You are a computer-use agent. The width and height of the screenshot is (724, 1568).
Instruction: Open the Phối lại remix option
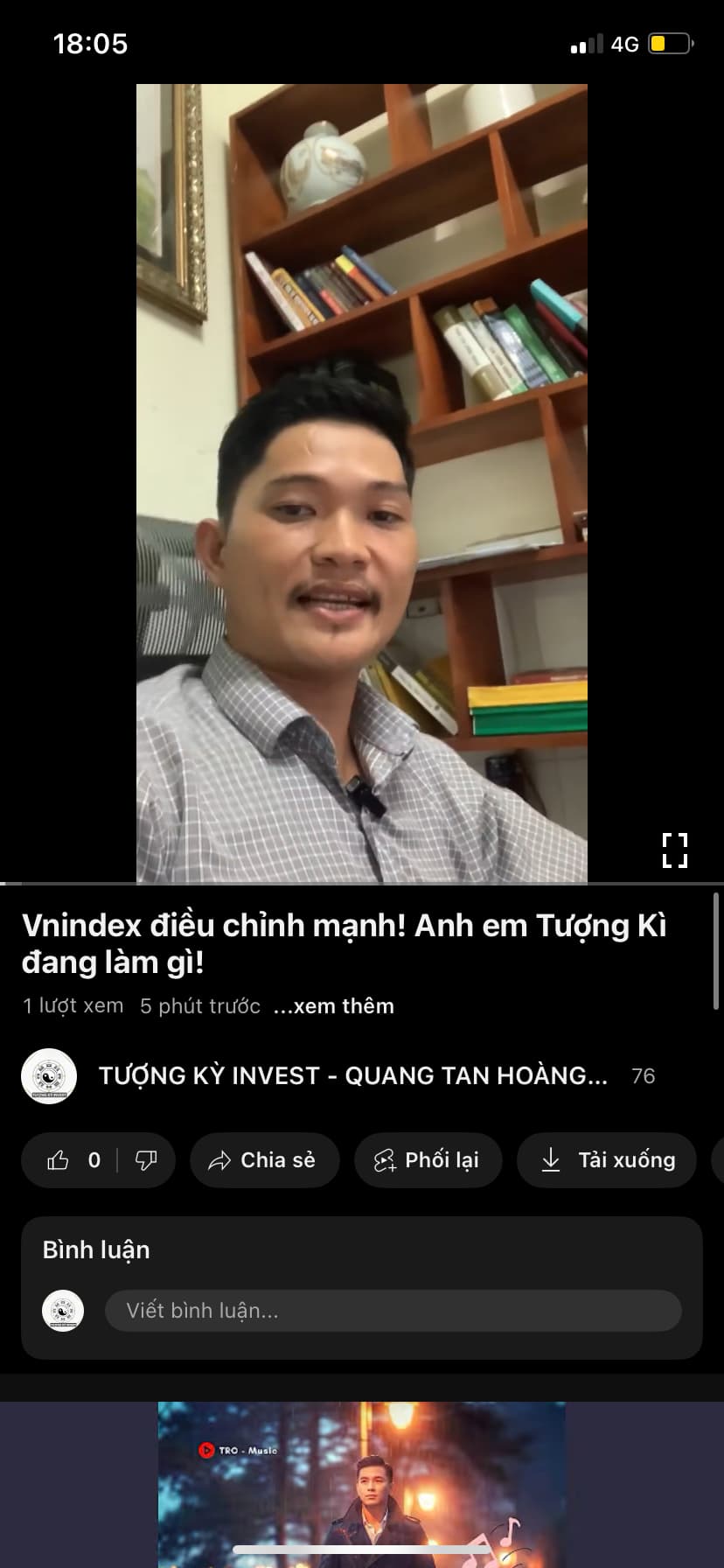pos(428,1160)
